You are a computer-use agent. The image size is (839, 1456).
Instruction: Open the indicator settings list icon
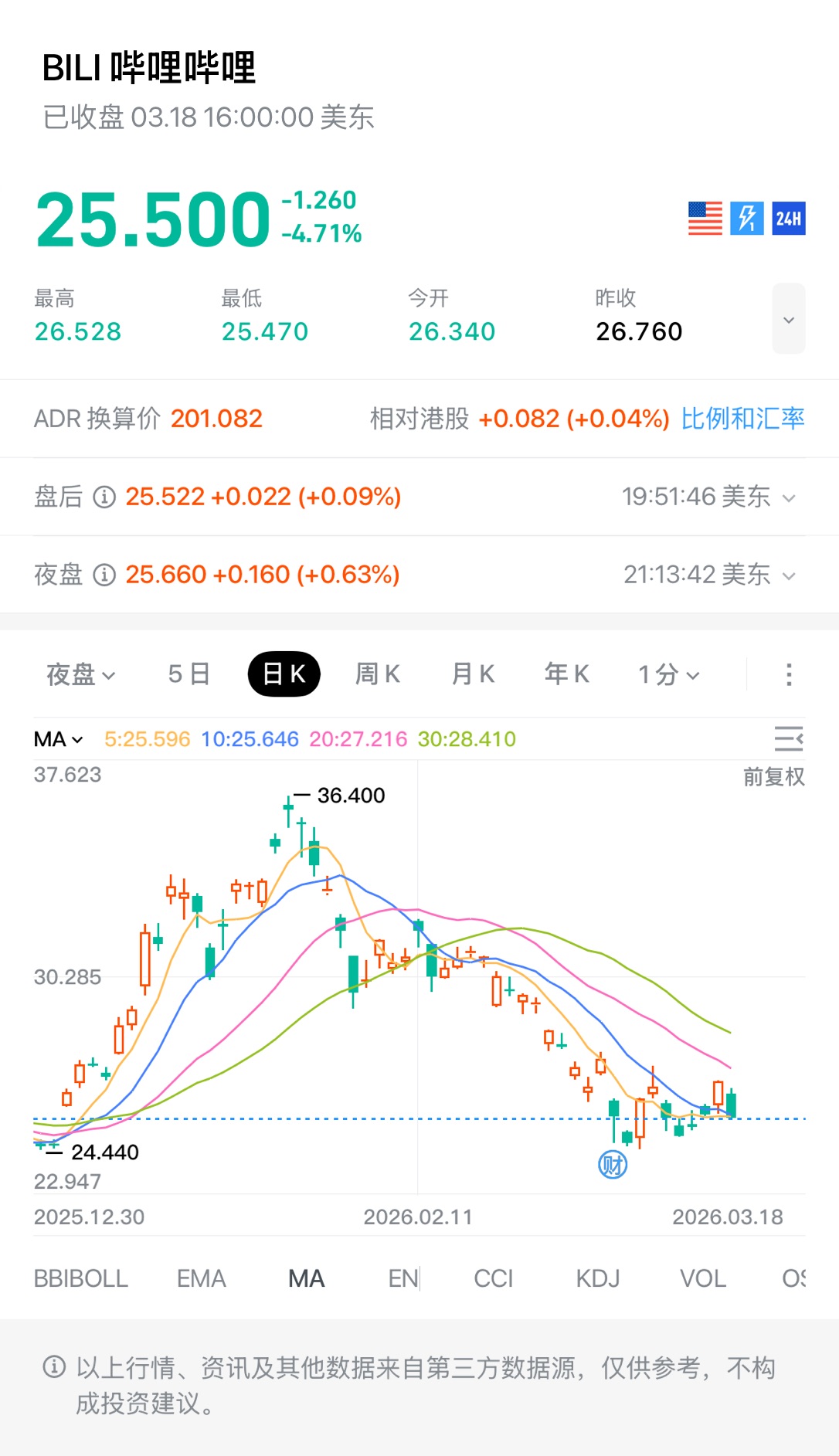pyautogui.click(x=788, y=739)
